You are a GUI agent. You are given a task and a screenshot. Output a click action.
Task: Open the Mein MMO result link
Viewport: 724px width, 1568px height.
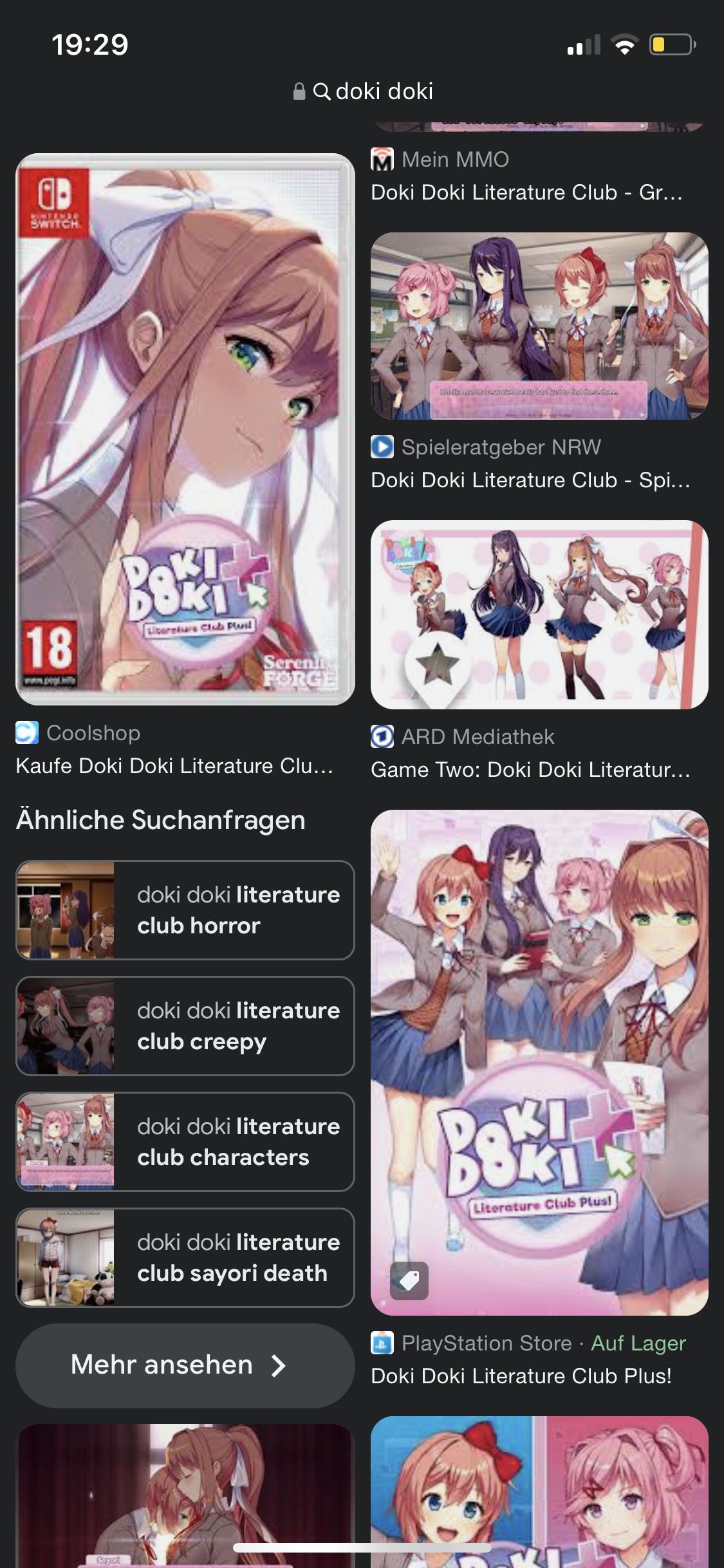[x=526, y=192]
